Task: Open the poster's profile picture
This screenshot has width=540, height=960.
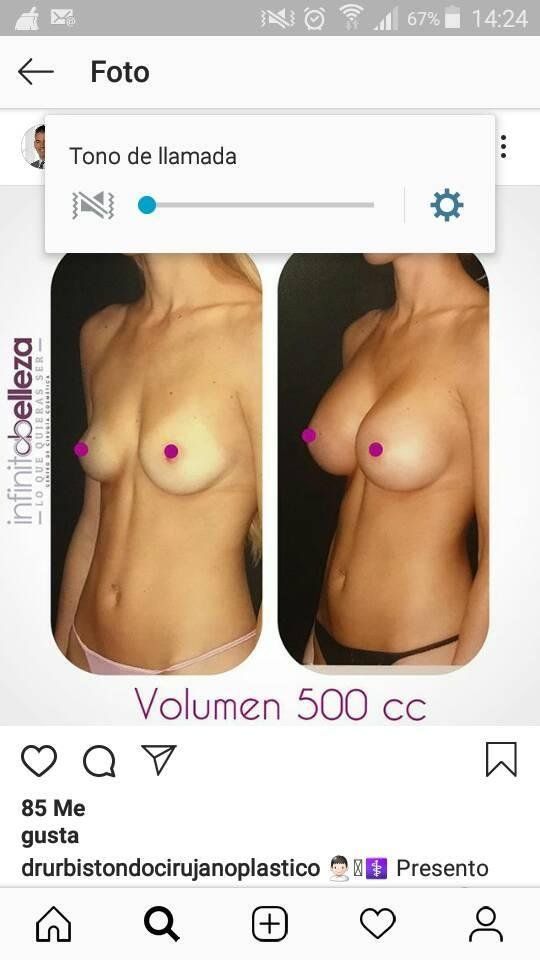Action: click(x=34, y=147)
